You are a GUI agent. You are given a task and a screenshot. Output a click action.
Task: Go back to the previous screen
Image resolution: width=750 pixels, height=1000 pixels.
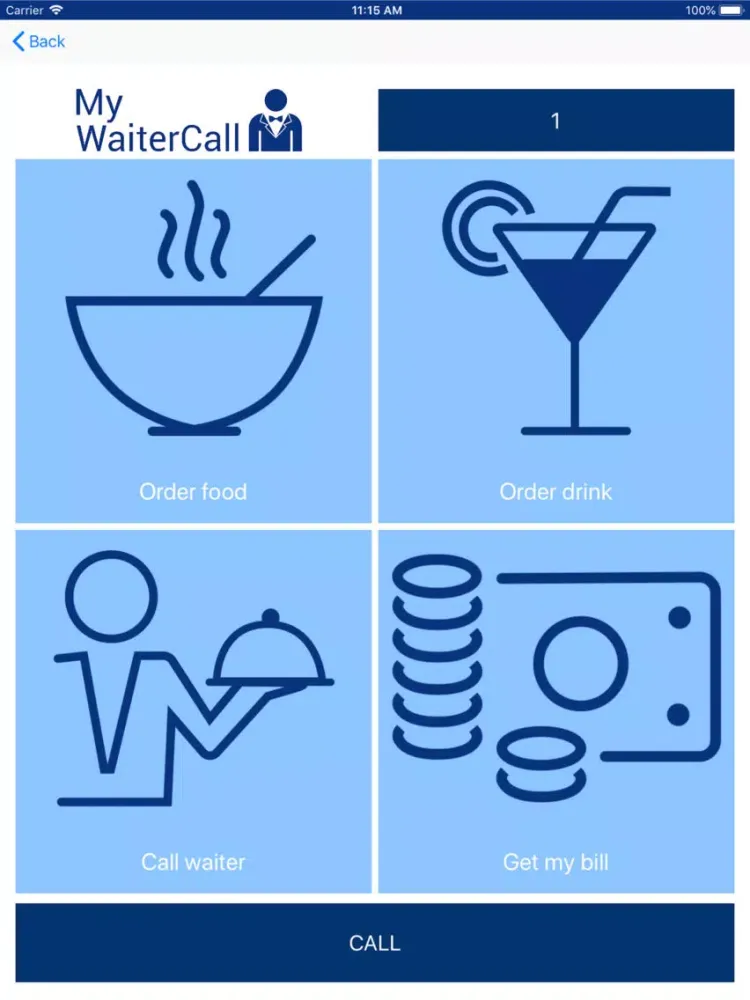(x=38, y=41)
